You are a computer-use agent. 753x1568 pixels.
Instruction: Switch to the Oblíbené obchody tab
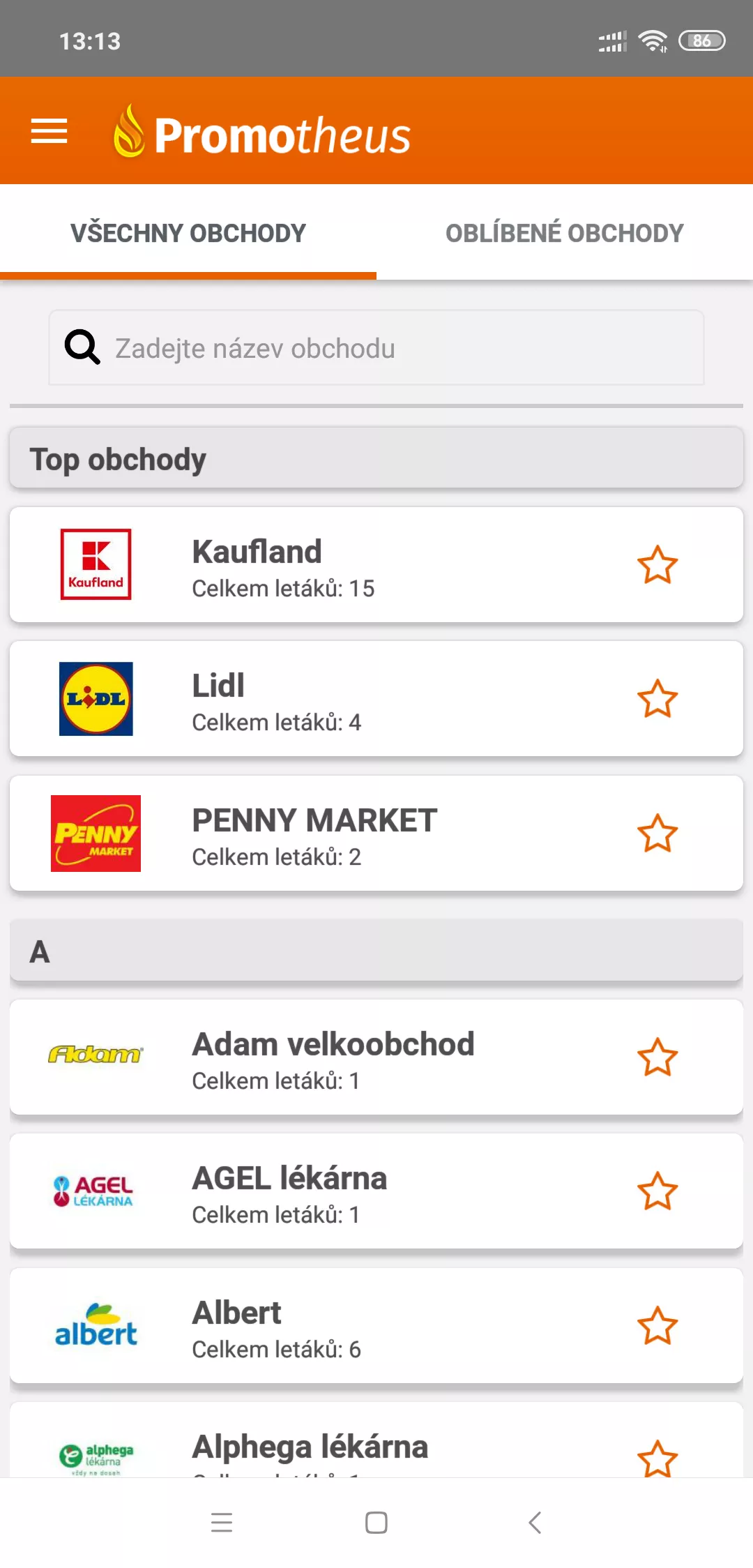(x=565, y=233)
